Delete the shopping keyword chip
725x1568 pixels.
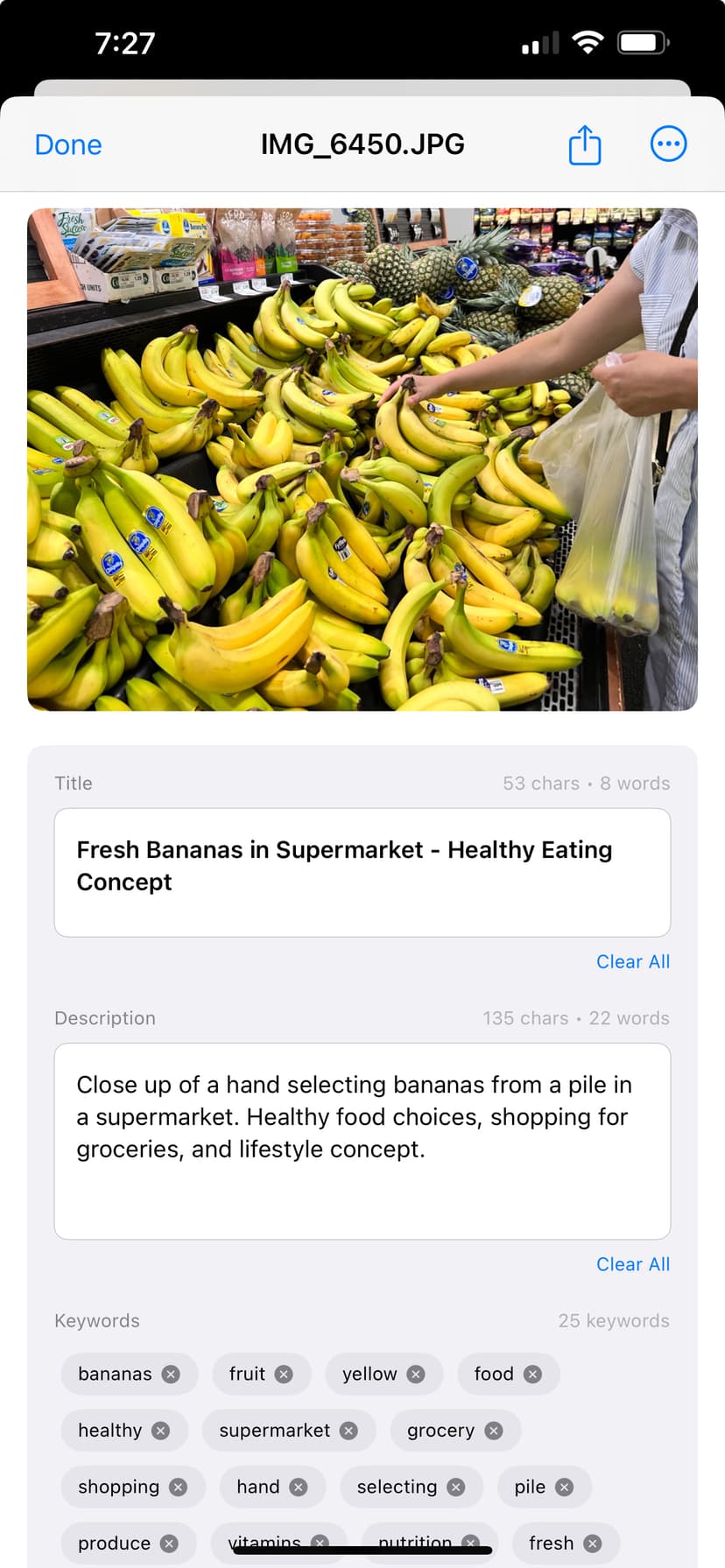[178, 1487]
